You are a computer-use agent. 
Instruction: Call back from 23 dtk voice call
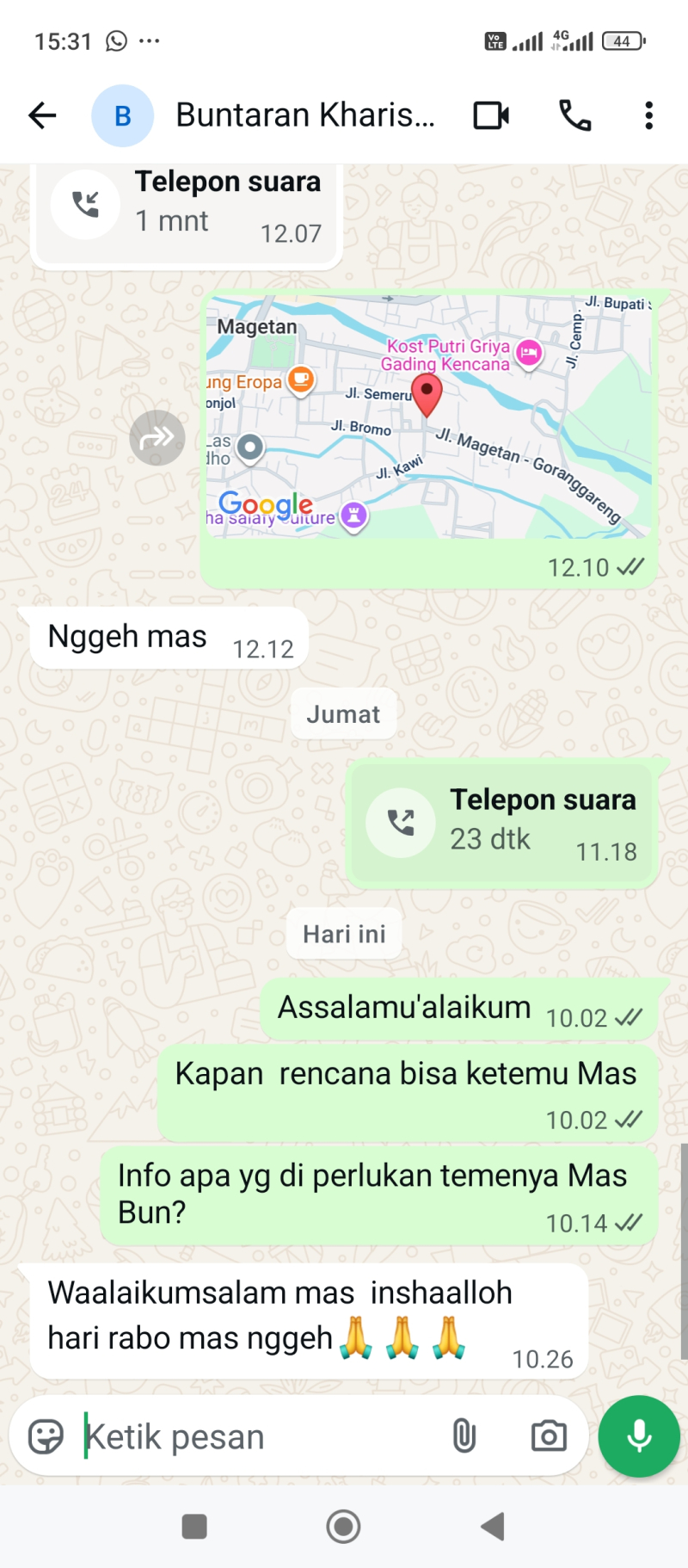401,822
